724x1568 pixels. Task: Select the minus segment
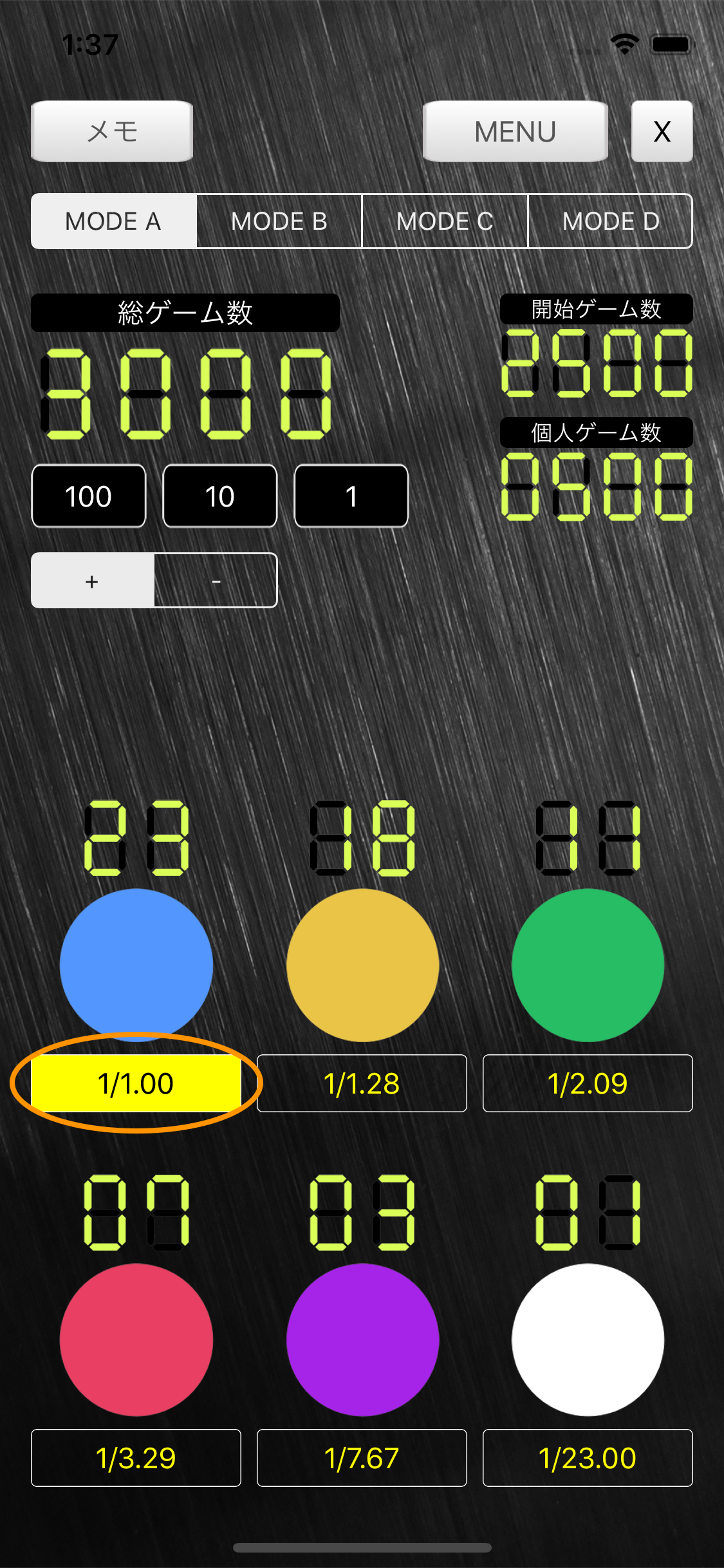[x=216, y=581]
